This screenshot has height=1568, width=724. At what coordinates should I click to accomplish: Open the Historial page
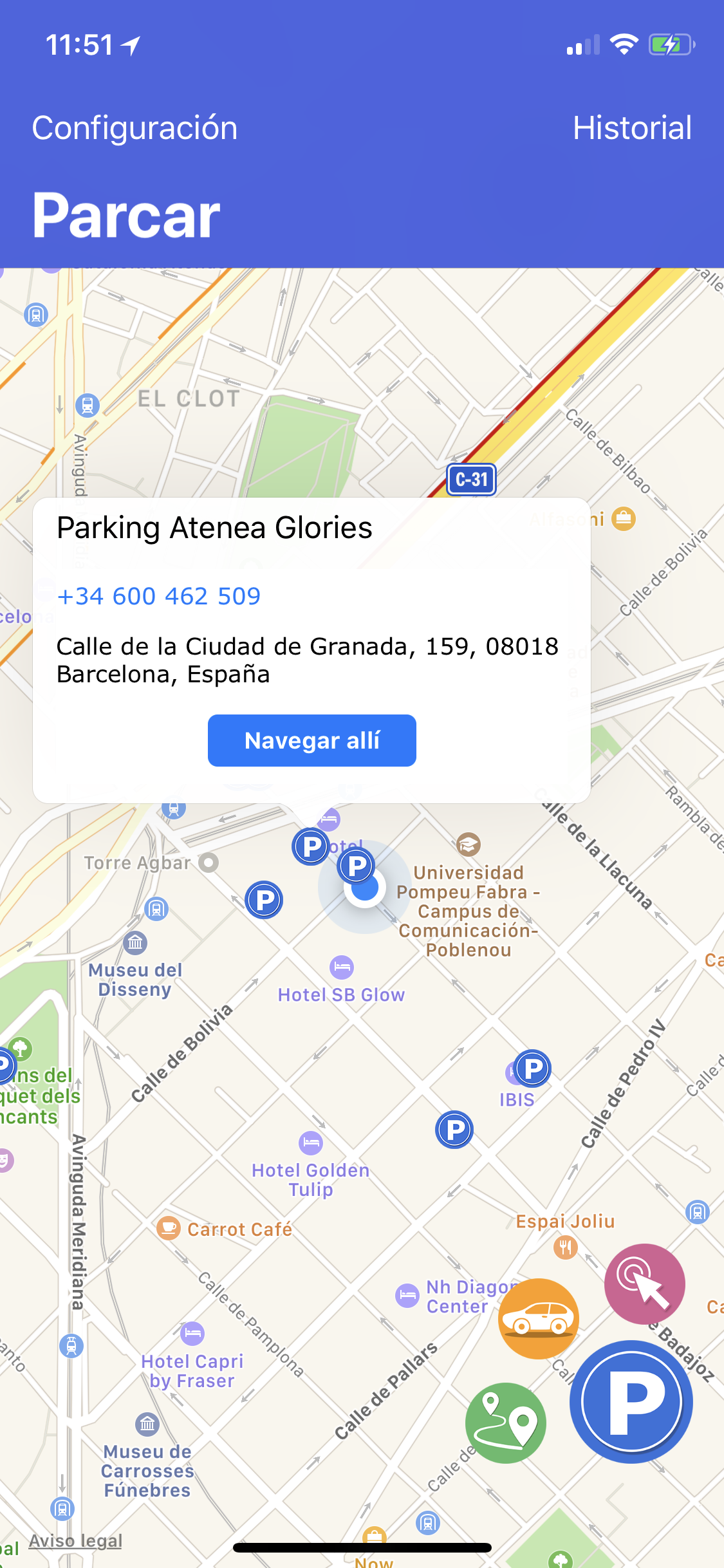click(632, 127)
